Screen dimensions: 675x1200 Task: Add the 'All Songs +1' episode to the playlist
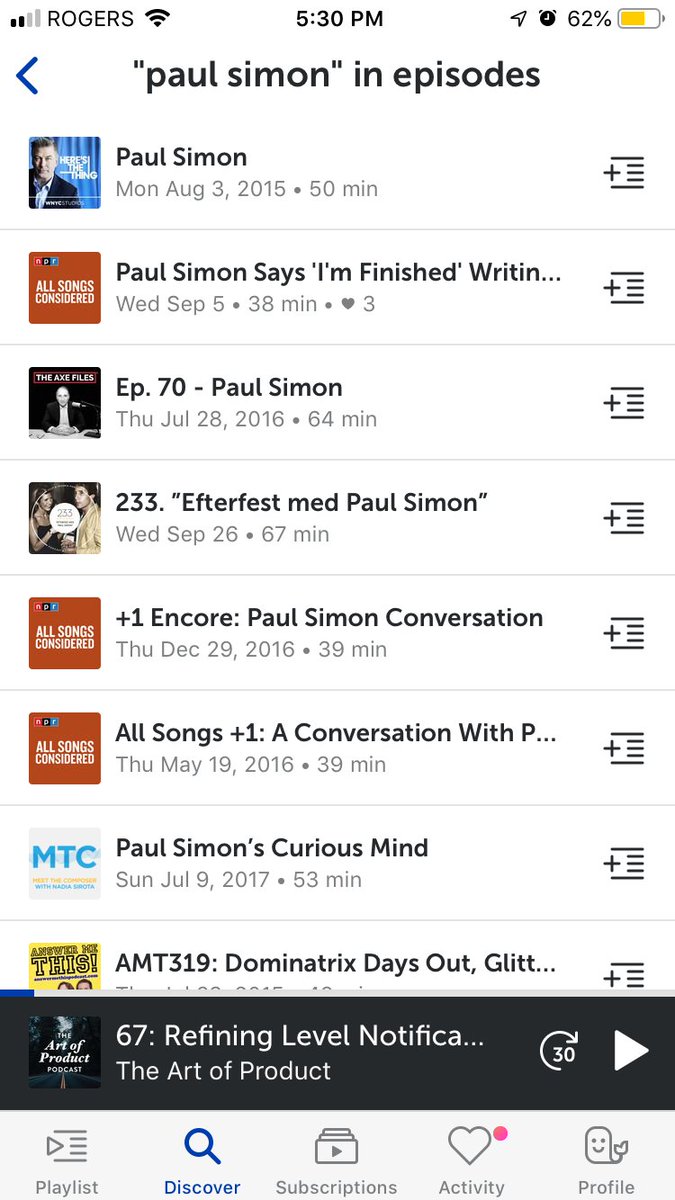624,748
